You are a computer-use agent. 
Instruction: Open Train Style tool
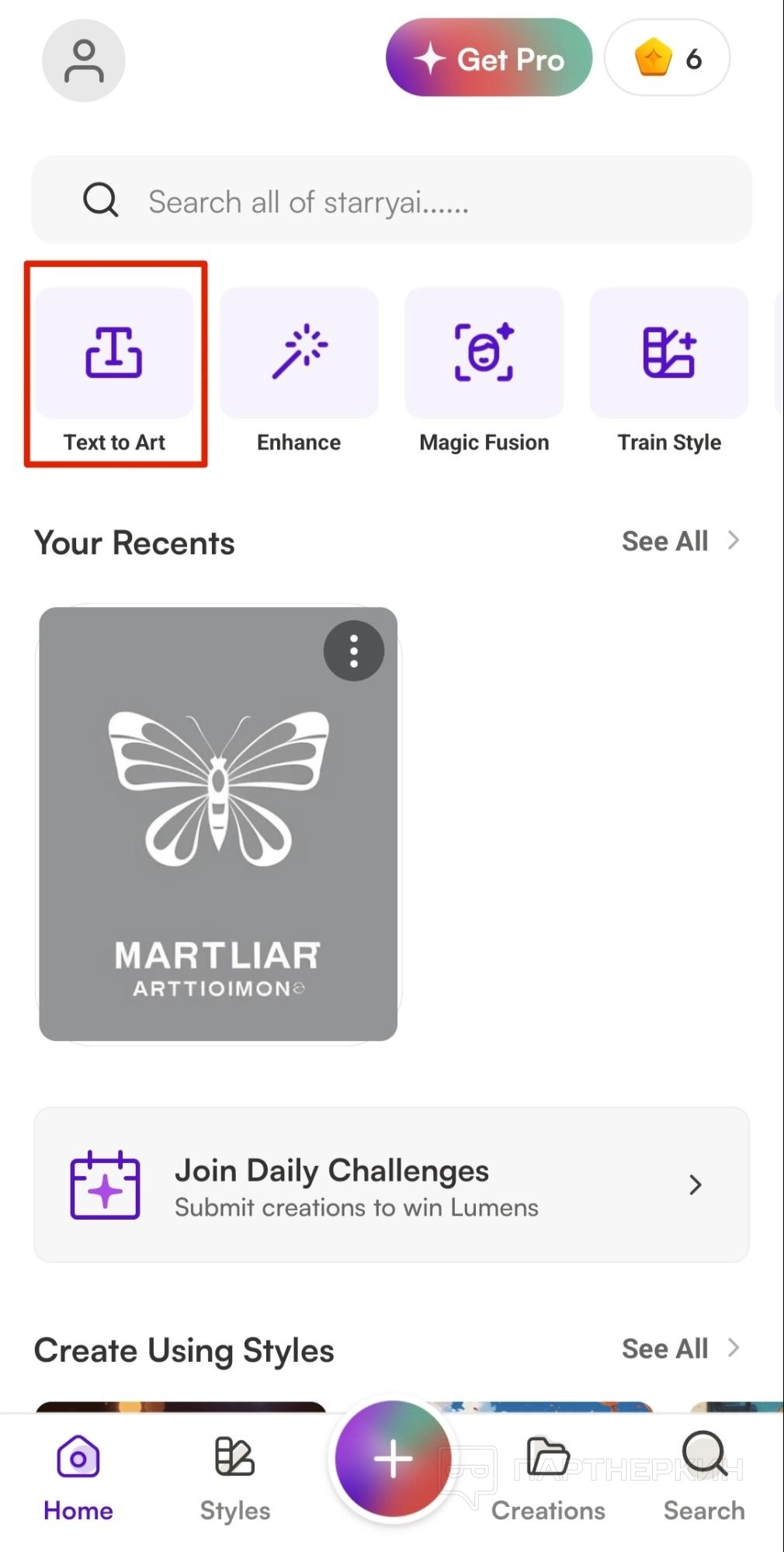pyautogui.click(x=669, y=367)
